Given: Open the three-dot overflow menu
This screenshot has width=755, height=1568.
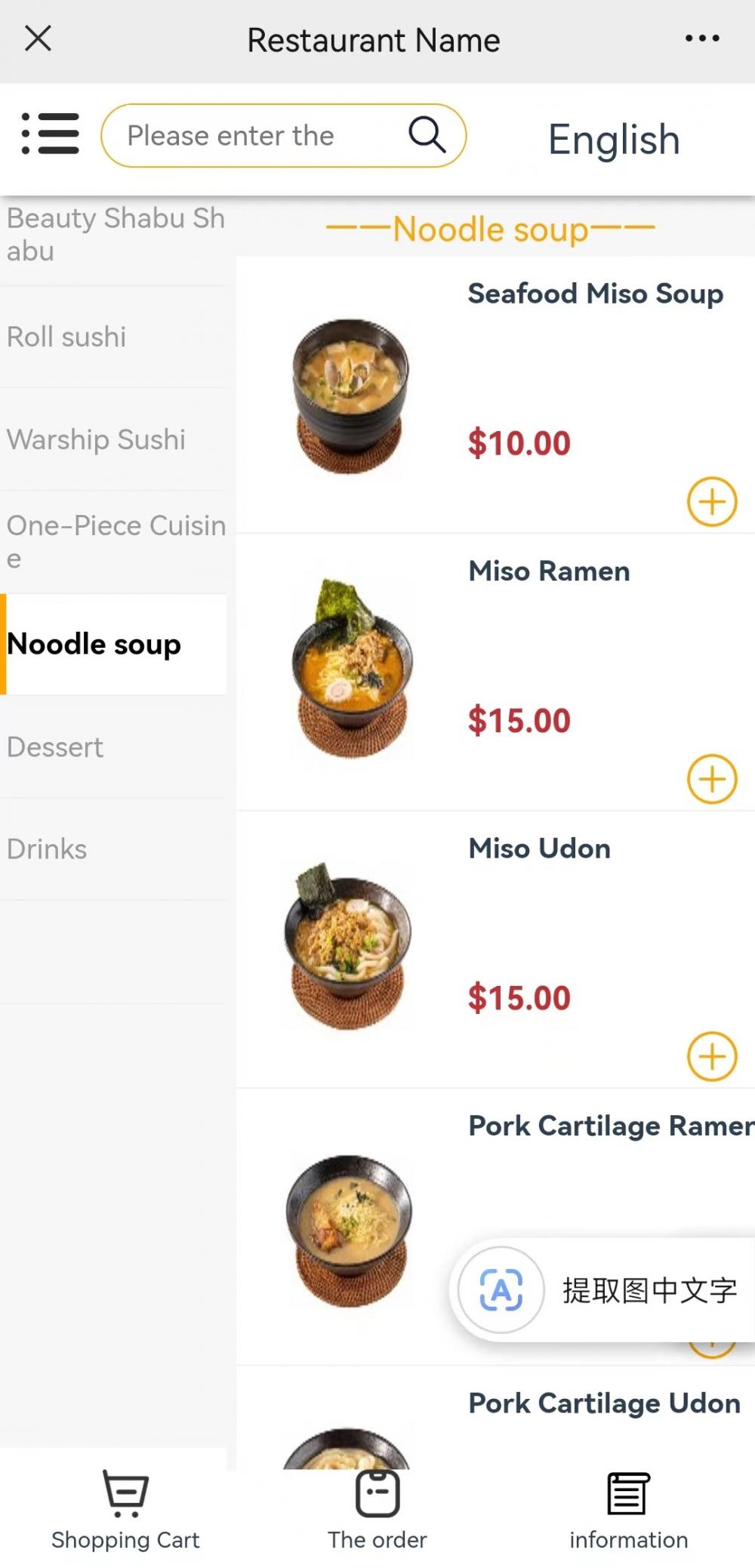Looking at the screenshot, I should (701, 38).
